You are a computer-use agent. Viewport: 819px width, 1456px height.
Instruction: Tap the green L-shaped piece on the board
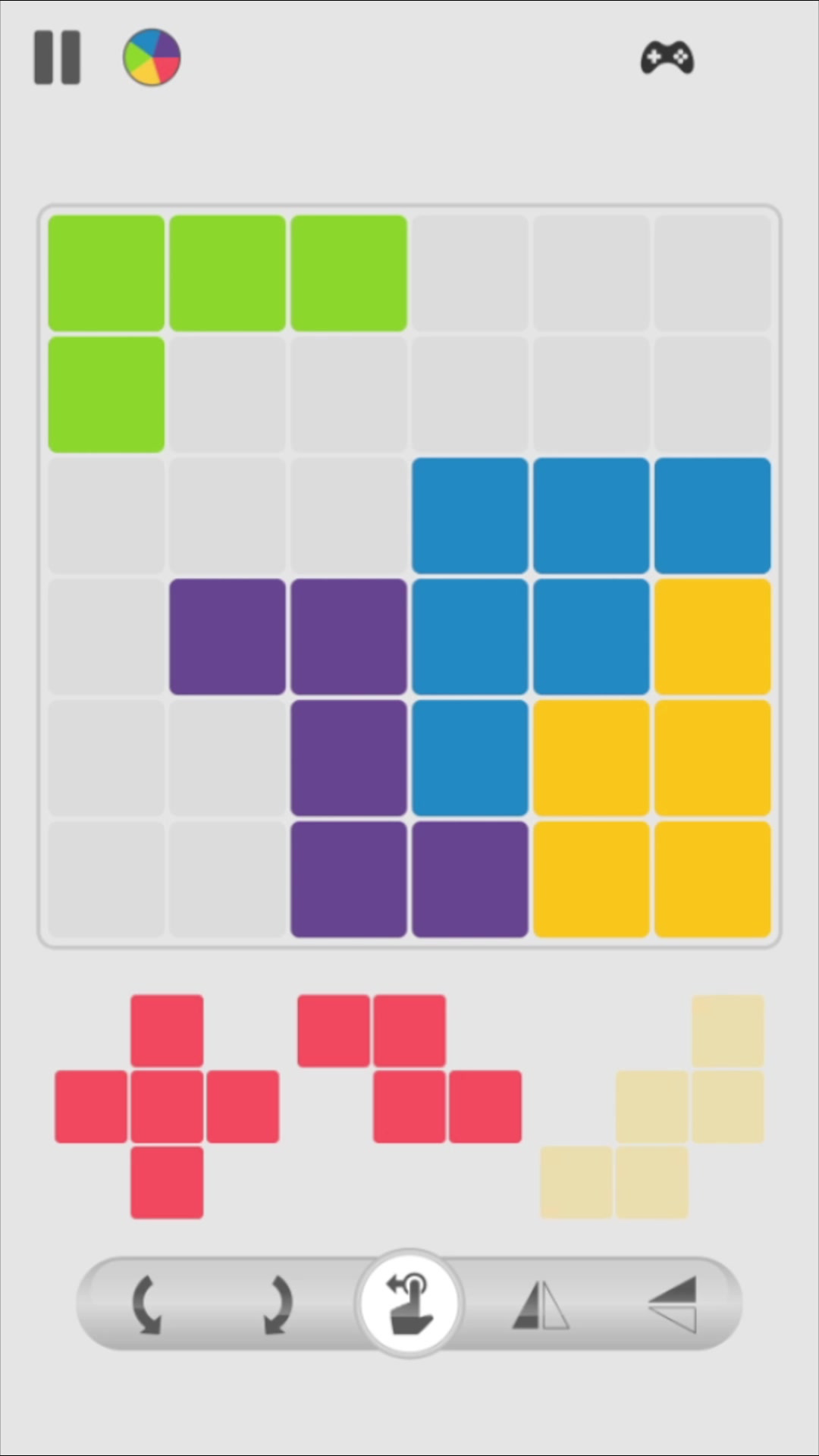click(106, 273)
